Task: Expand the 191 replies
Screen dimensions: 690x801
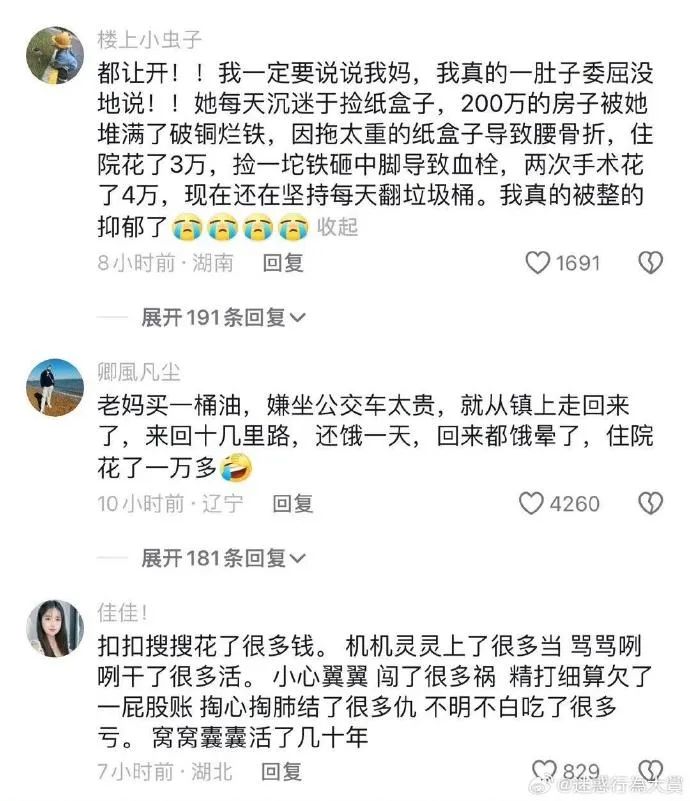Action: 222,317
